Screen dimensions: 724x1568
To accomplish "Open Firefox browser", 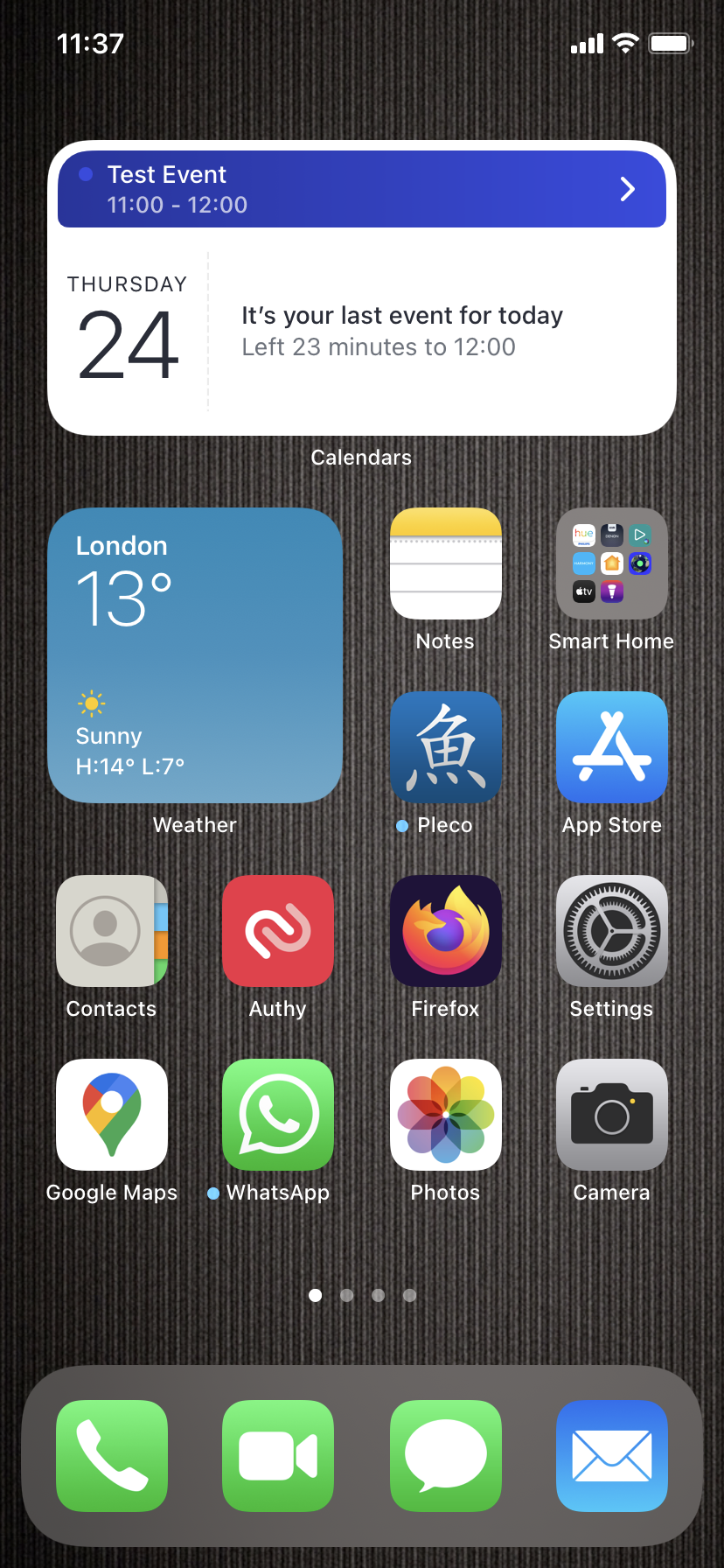I will click(445, 931).
